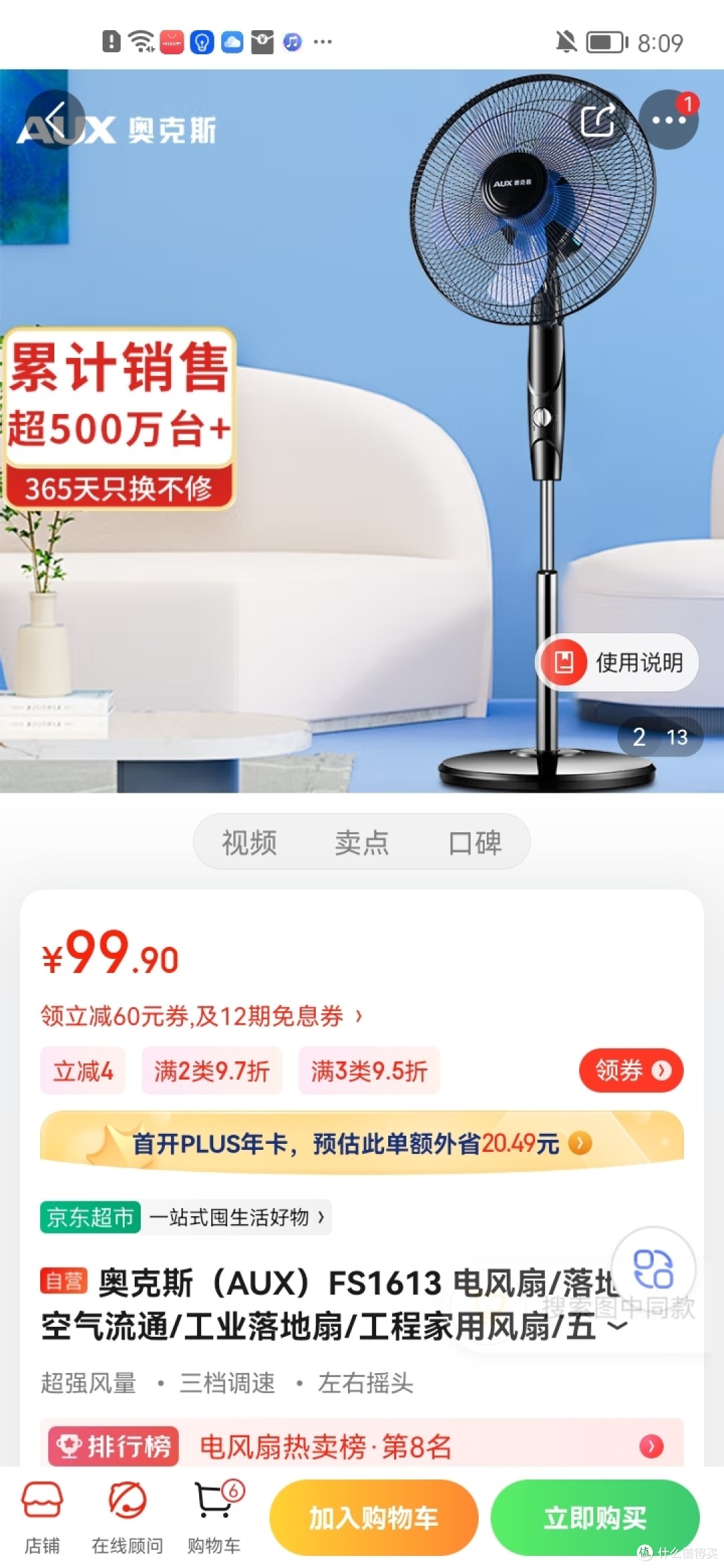Screen dimensions: 724x1568
Task: Go back using the top-left arrow
Action: pos(55,119)
